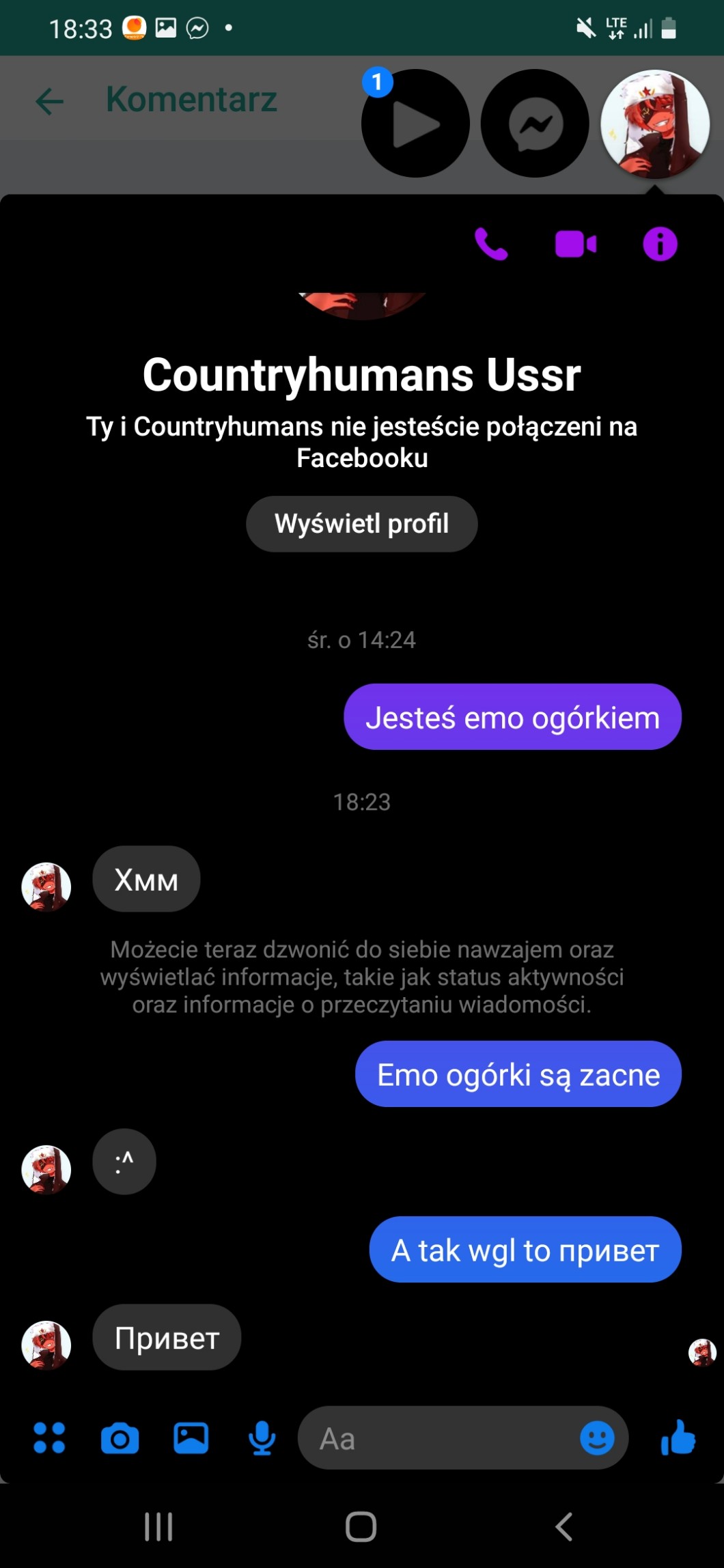Tap the Messenger chat head bubble
Image resolution: width=724 pixels, height=1568 pixels.
(x=535, y=124)
